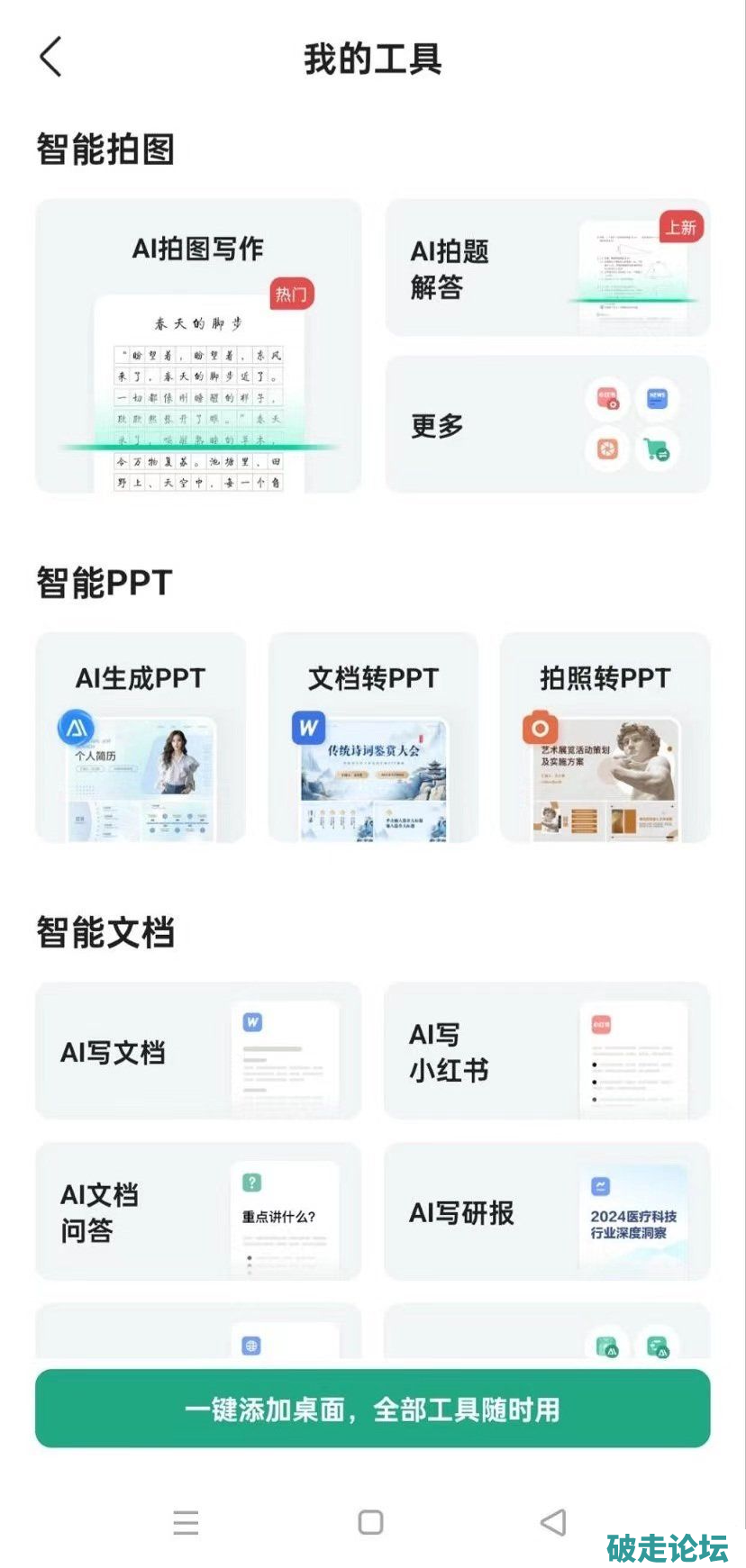
Task: Open the AI文档问答 tool
Action: coord(198,1211)
